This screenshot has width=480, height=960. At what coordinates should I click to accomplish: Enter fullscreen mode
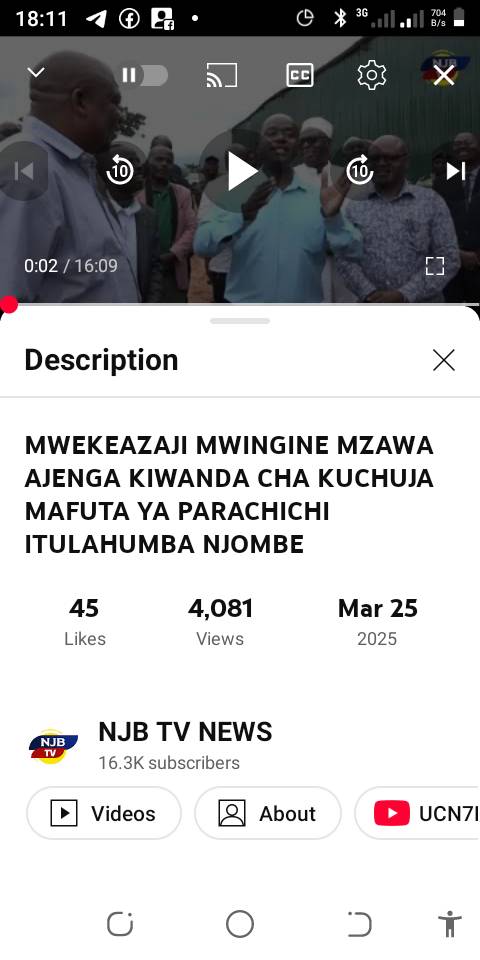tap(435, 266)
